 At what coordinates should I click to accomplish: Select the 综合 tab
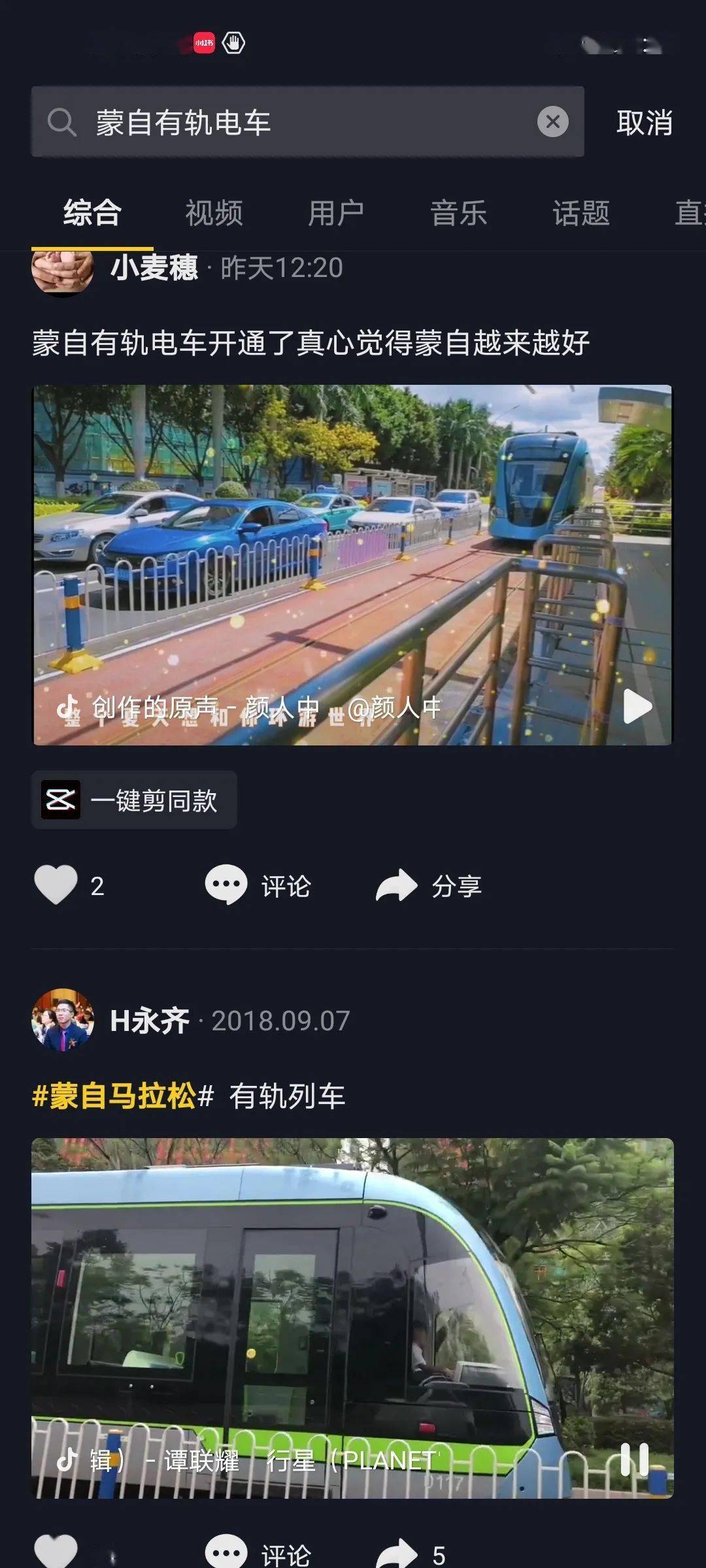(x=92, y=213)
